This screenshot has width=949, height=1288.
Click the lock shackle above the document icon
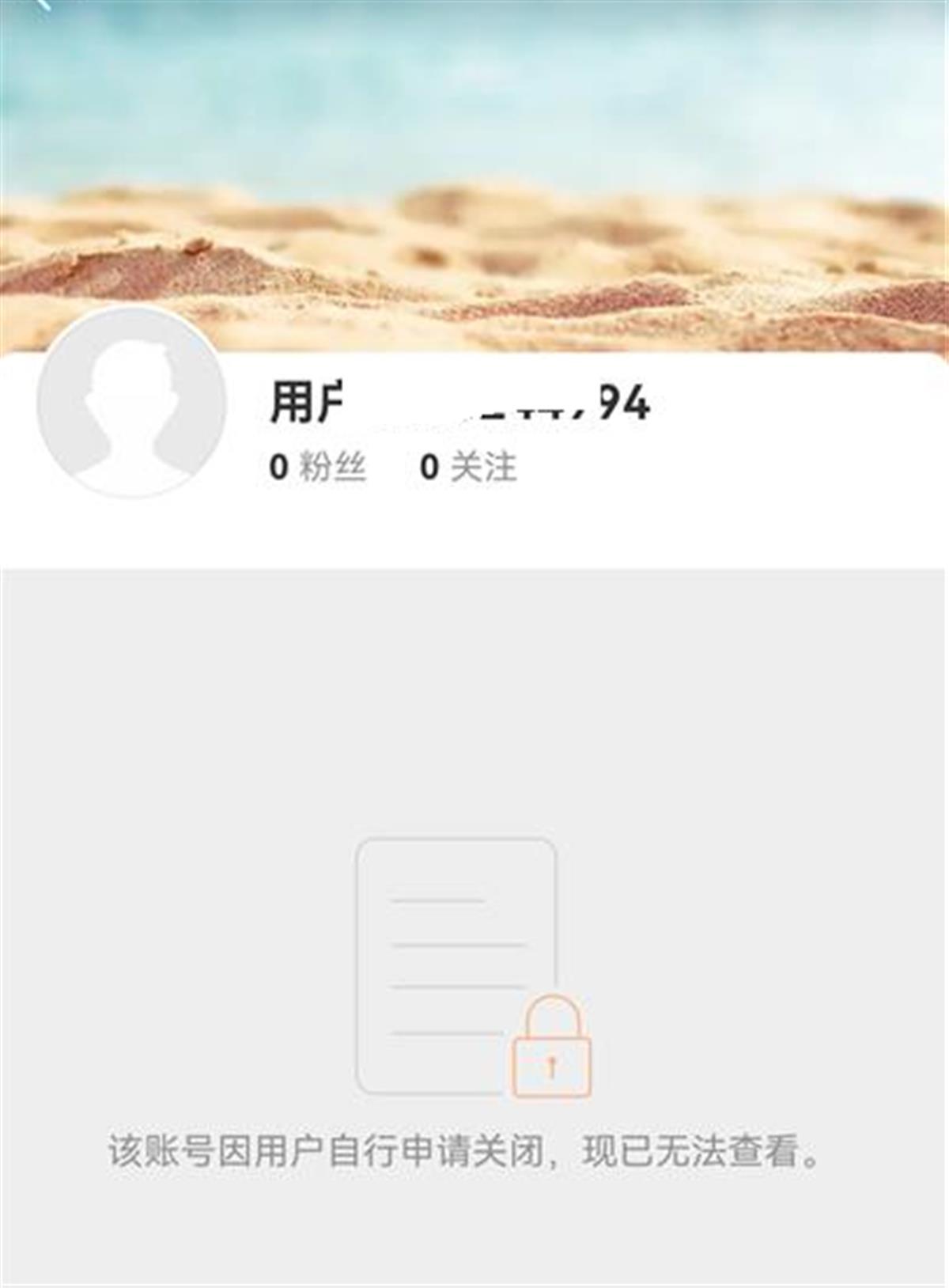point(551,1007)
